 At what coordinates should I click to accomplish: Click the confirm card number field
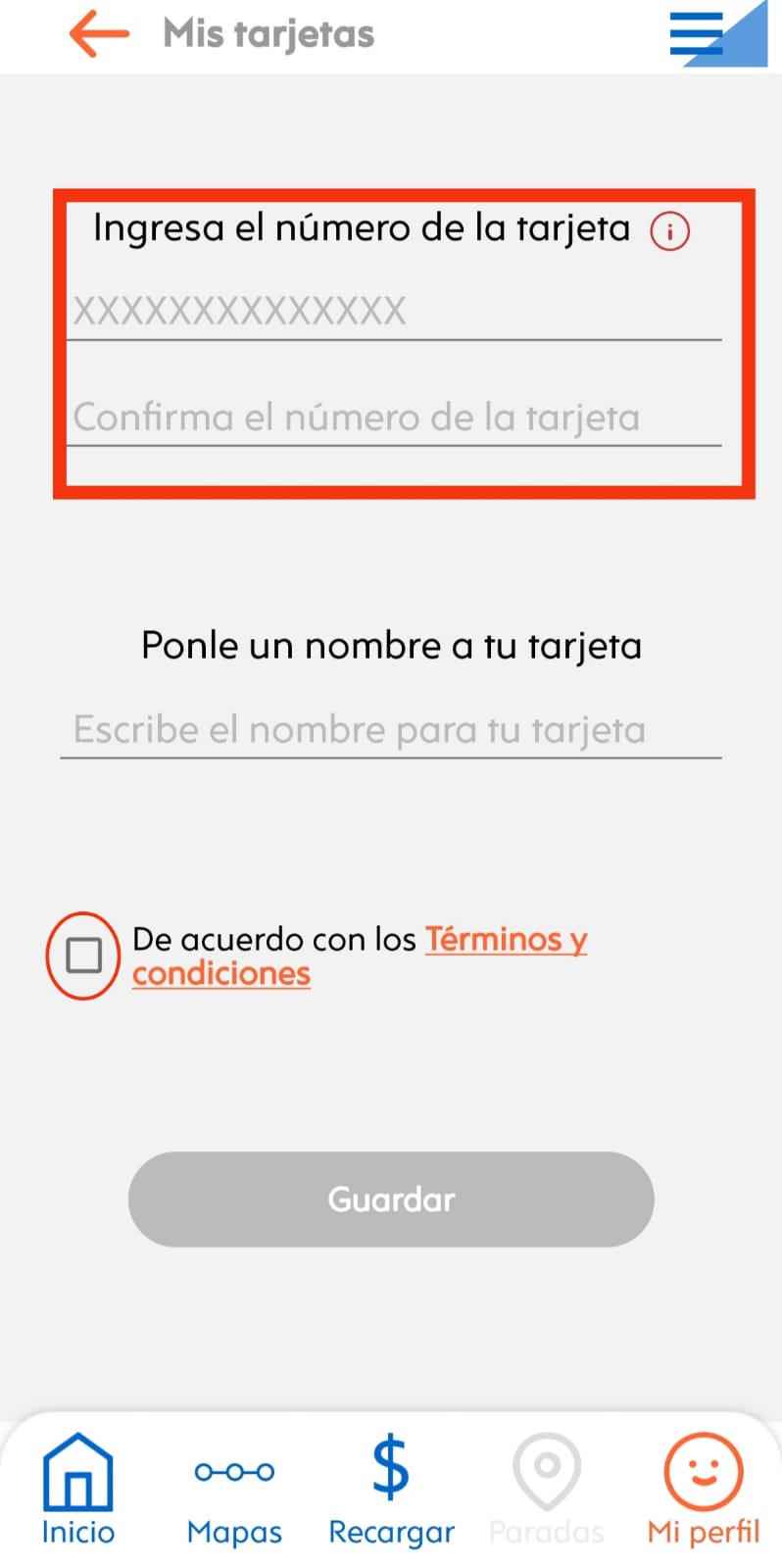point(392,416)
